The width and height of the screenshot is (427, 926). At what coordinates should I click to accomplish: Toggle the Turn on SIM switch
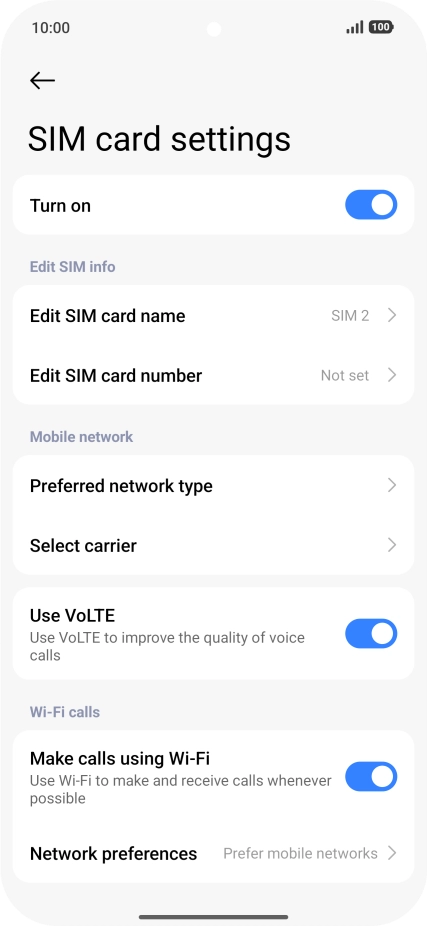pyautogui.click(x=371, y=205)
